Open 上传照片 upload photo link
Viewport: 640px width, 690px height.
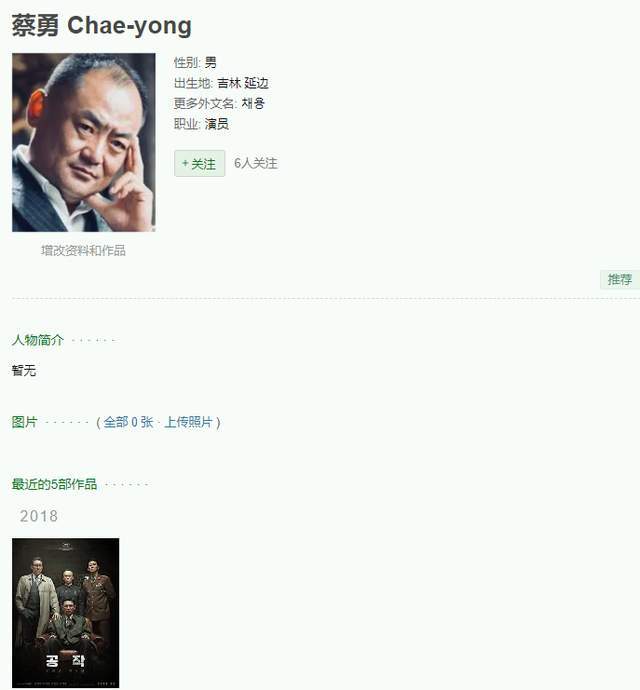tap(189, 422)
